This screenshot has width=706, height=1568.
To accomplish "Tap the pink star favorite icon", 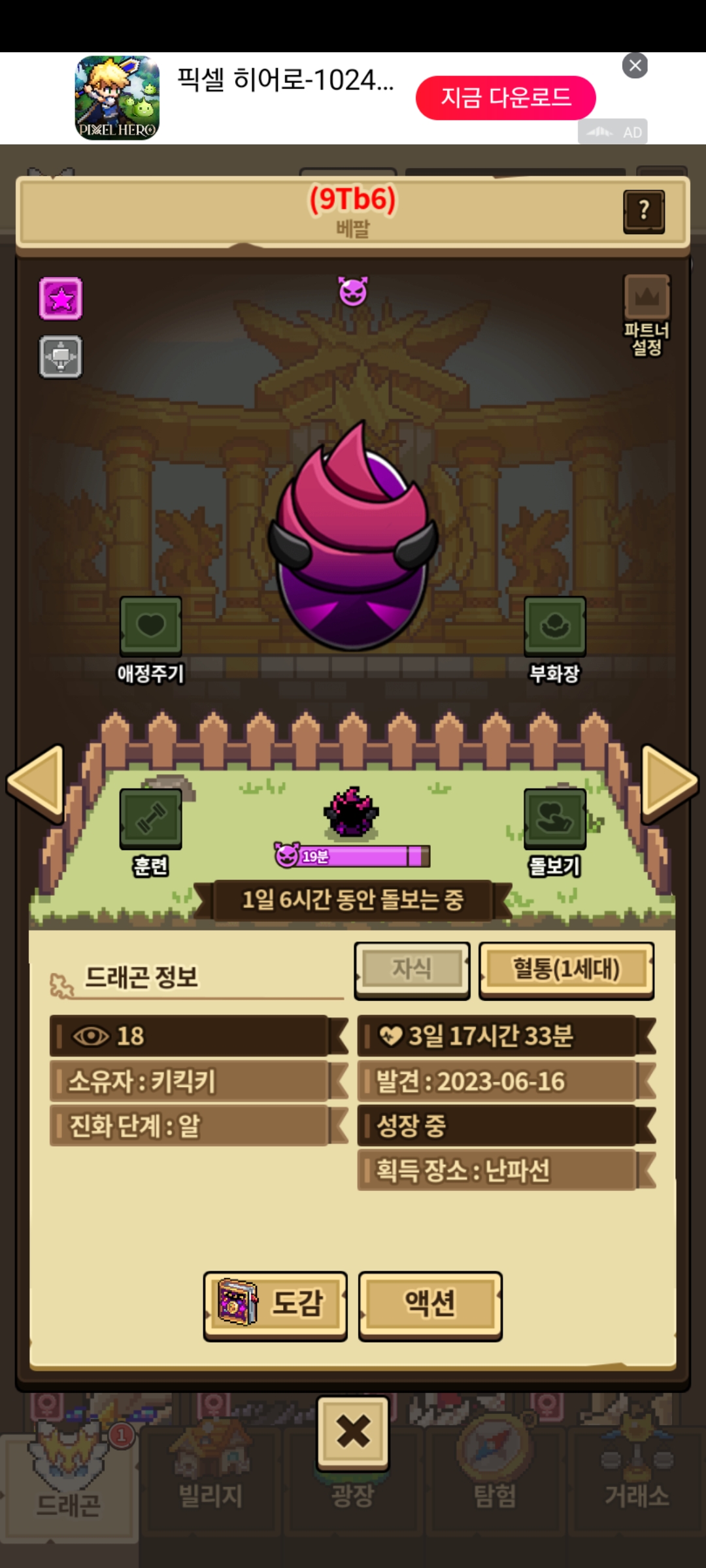I will [61, 299].
